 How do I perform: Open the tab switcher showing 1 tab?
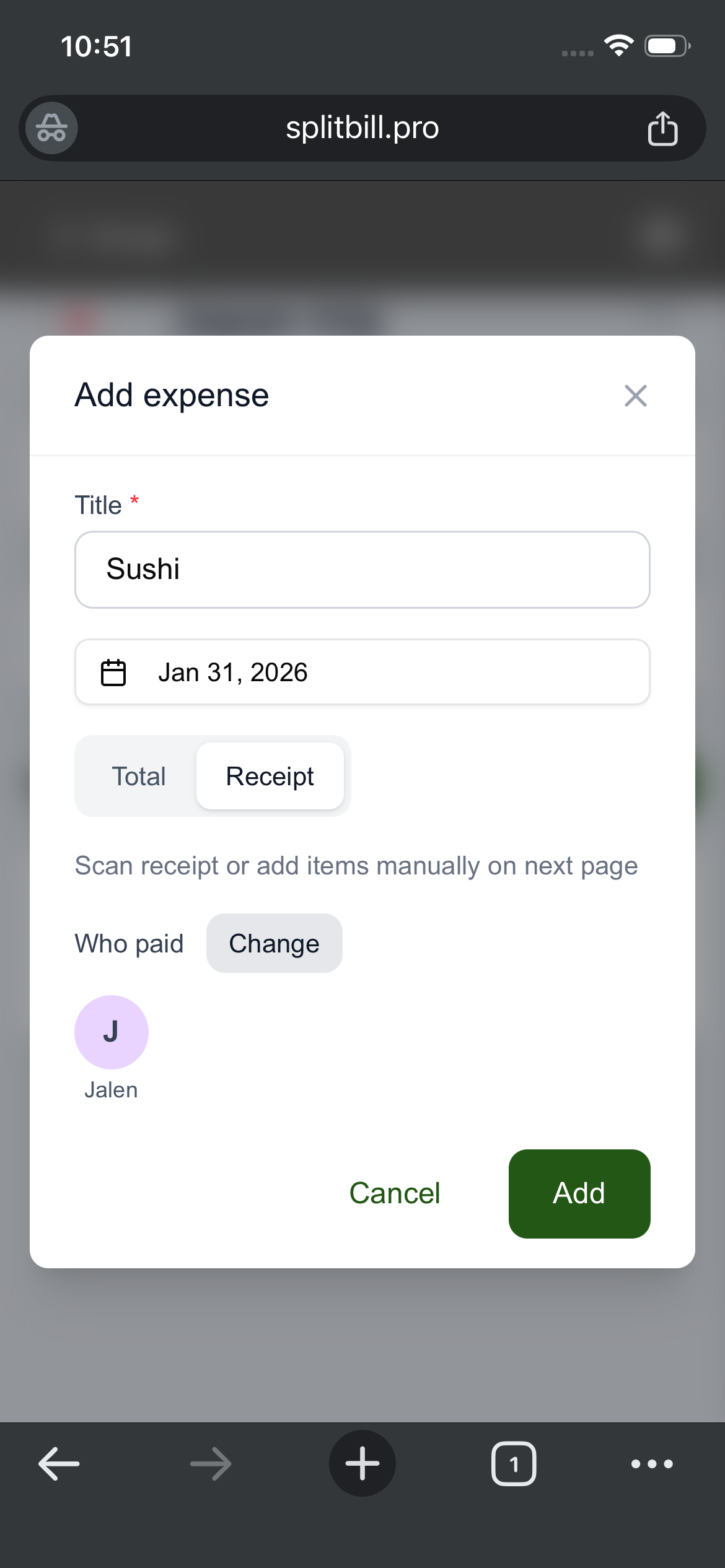515,1463
